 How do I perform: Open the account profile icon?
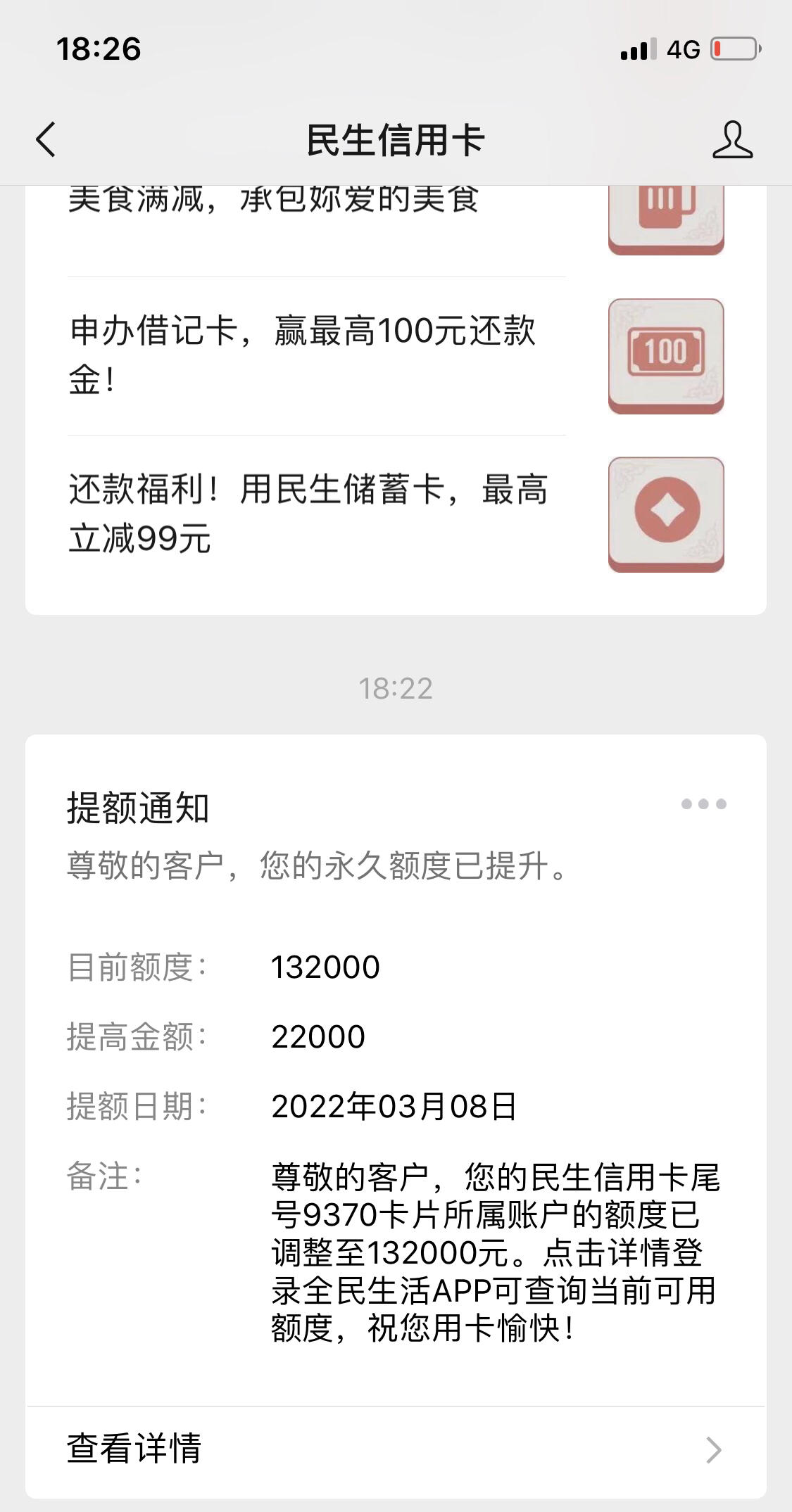pyautogui.click(x=732, y=139)
